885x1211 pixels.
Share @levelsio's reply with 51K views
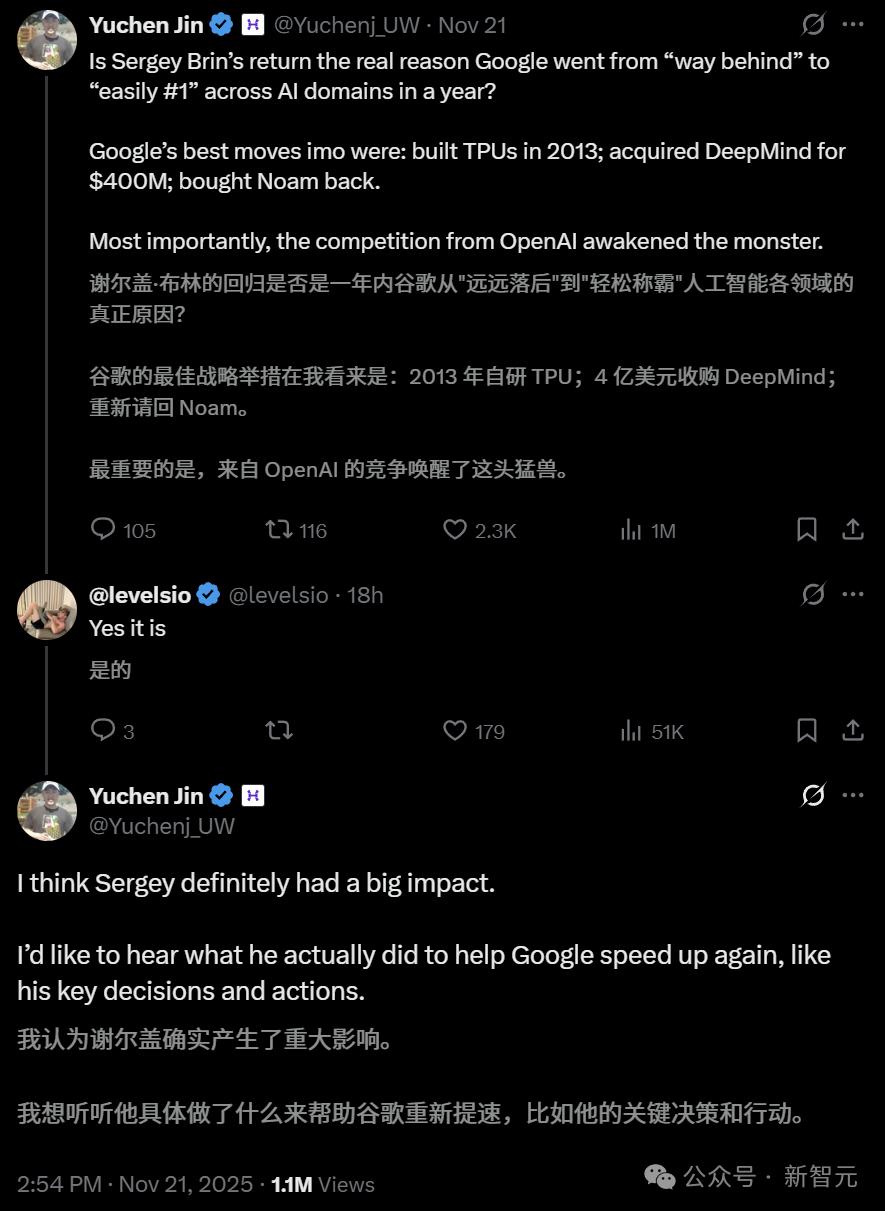pyautogui.click(x=852, y=730)
